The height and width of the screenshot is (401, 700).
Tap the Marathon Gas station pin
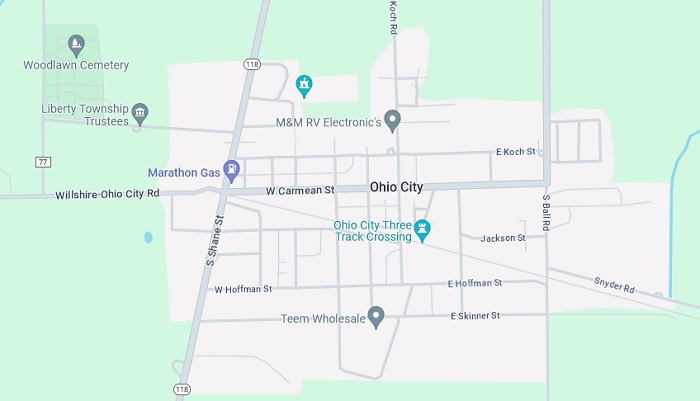pyautogui.click(x=231, y=169)
